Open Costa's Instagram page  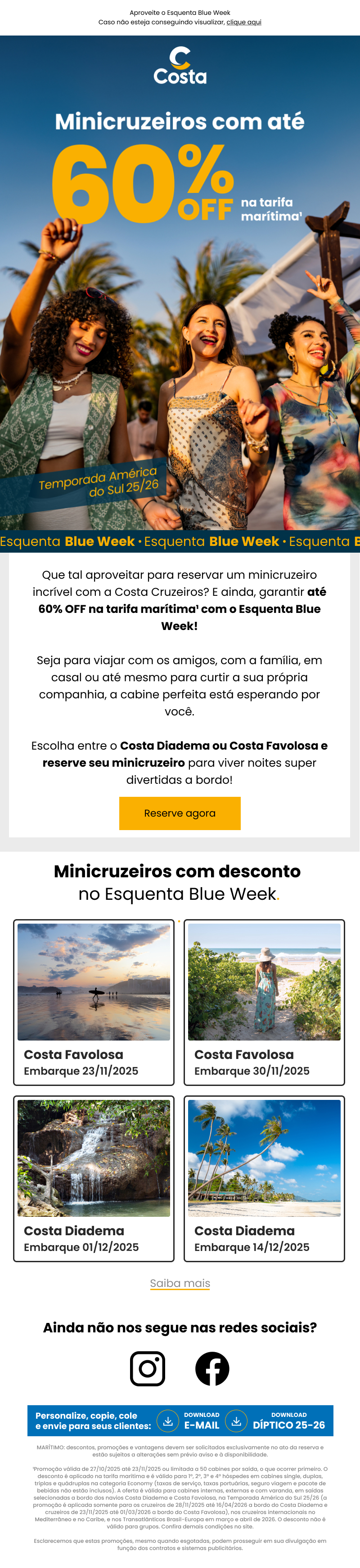click(148, 1369)
